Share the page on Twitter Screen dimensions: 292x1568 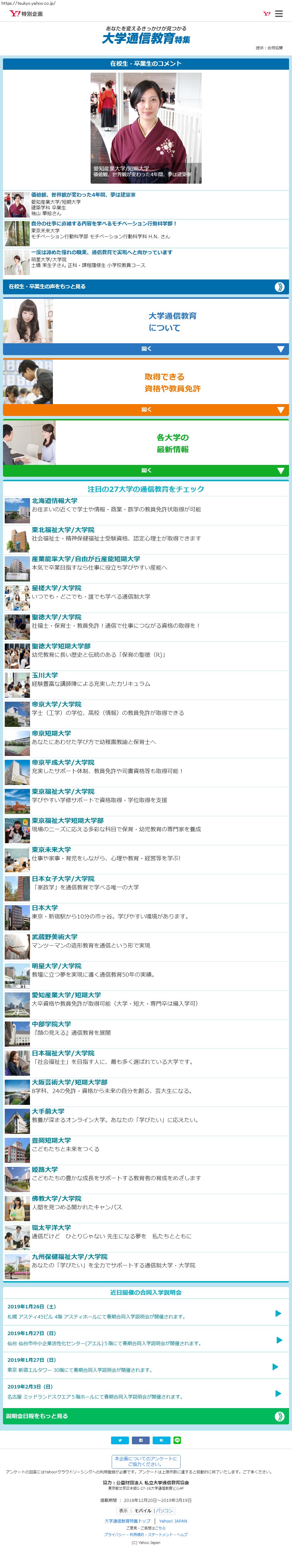click(119, 1440)
